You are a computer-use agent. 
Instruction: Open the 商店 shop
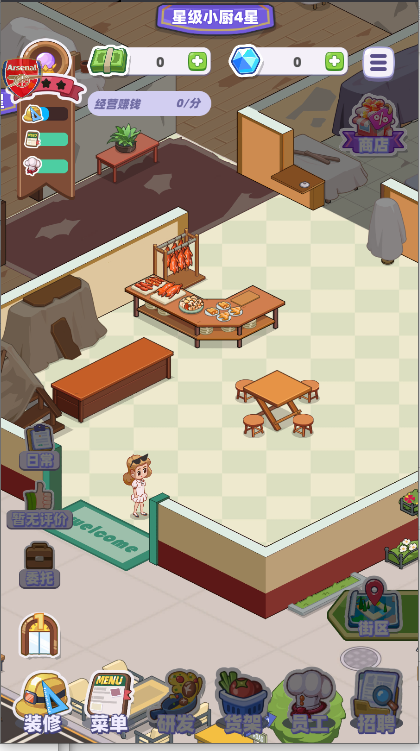[373, 125]
